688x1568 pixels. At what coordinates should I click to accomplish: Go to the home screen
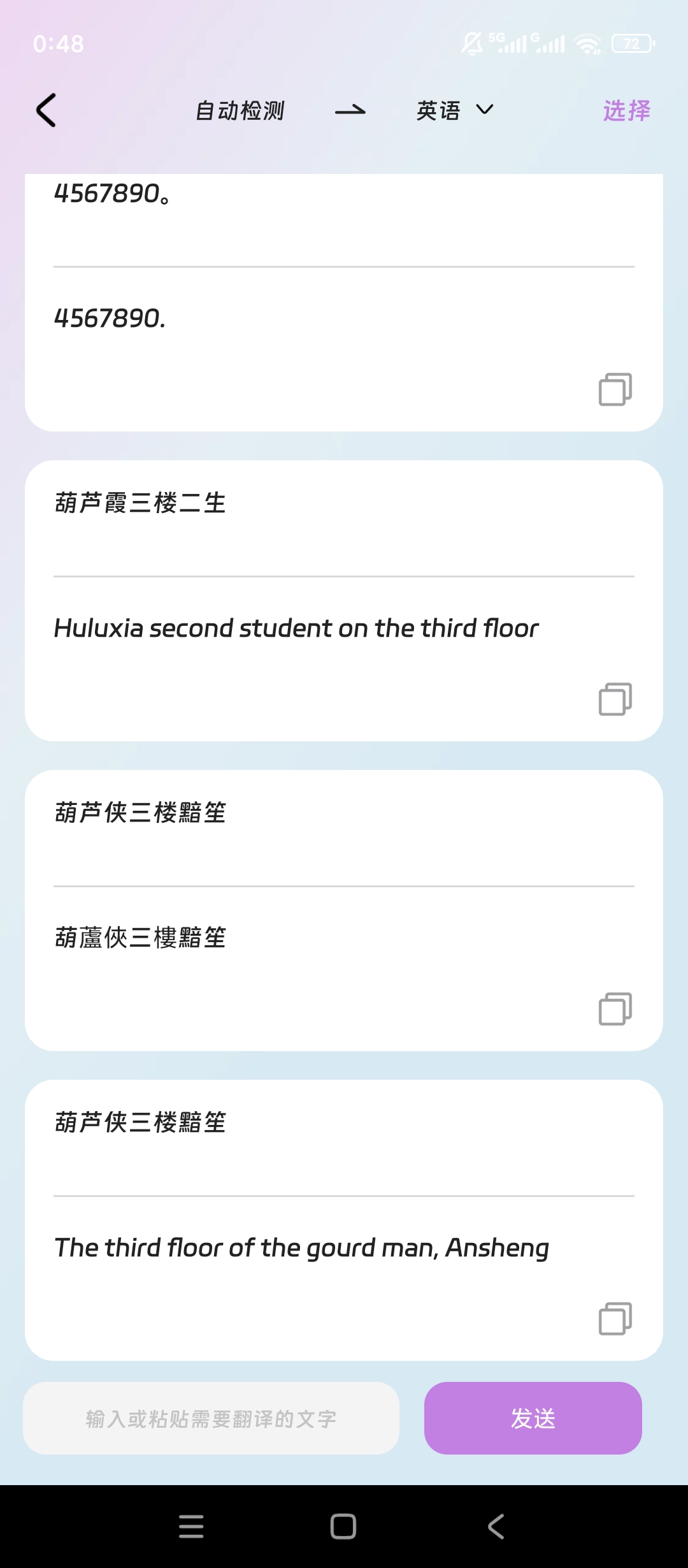pyautogui.click(x=343, y=1527)
